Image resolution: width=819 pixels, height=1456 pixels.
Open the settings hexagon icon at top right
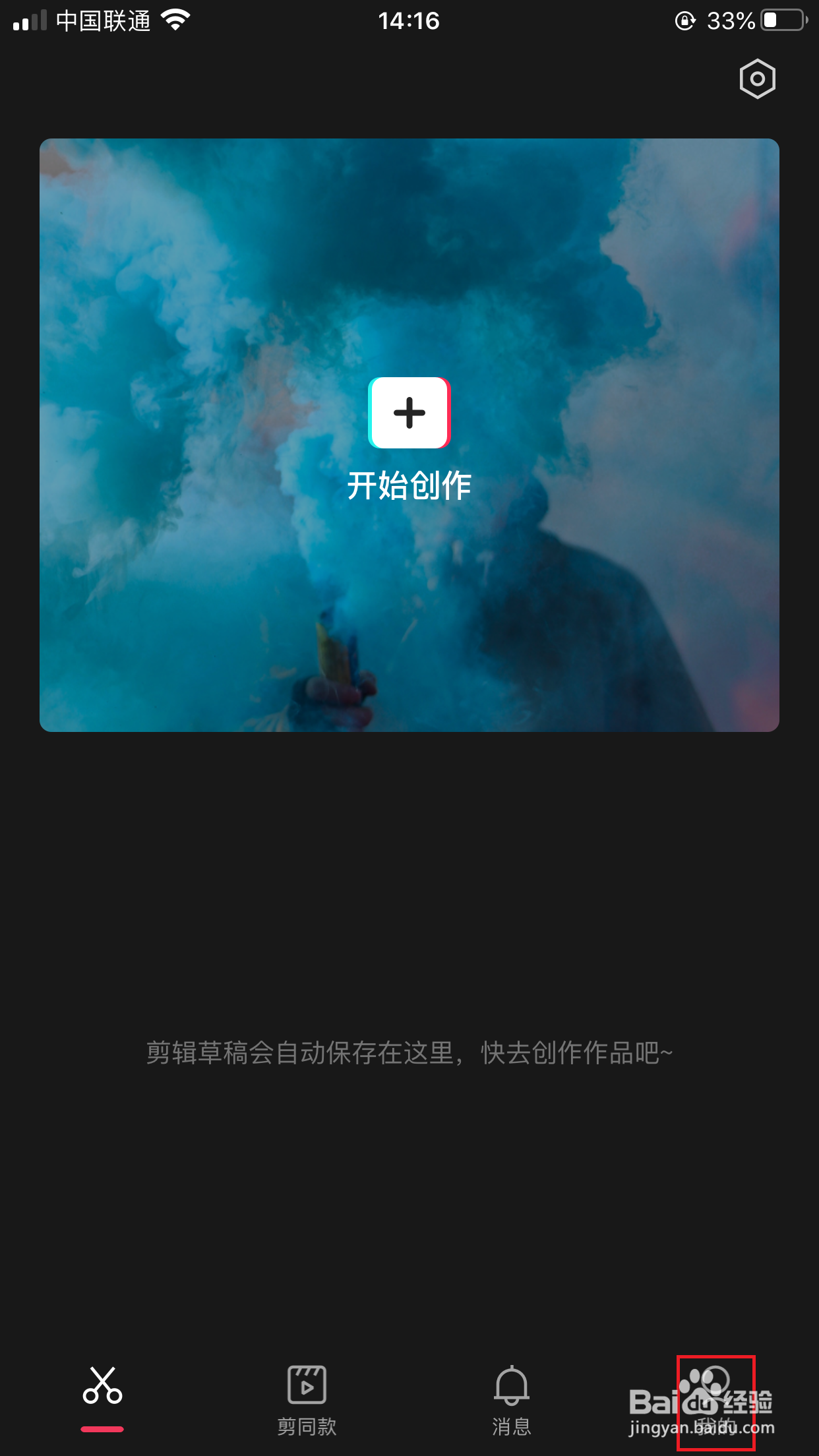tap(756, 79)
